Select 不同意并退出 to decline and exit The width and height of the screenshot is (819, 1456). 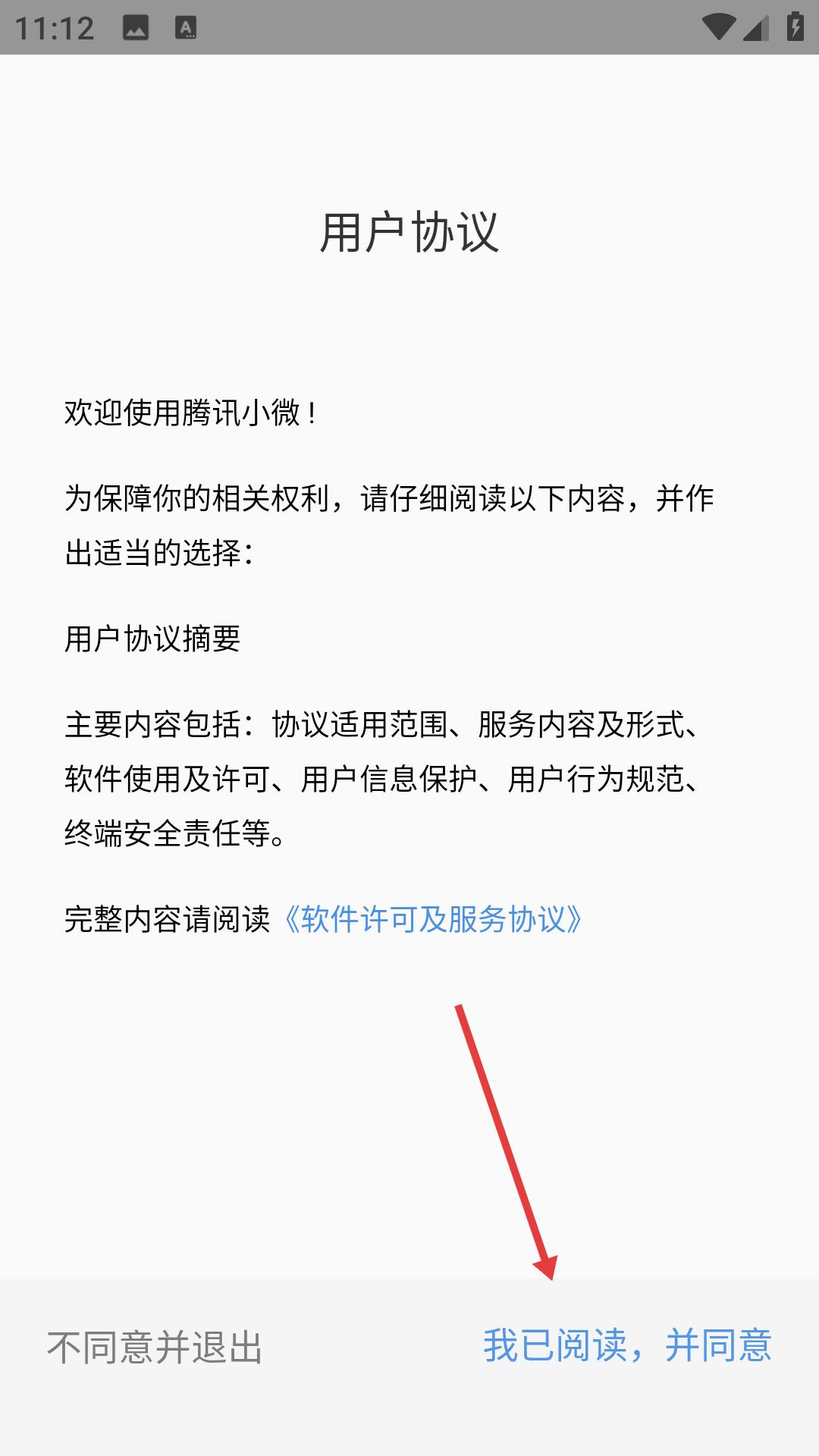155,1348
